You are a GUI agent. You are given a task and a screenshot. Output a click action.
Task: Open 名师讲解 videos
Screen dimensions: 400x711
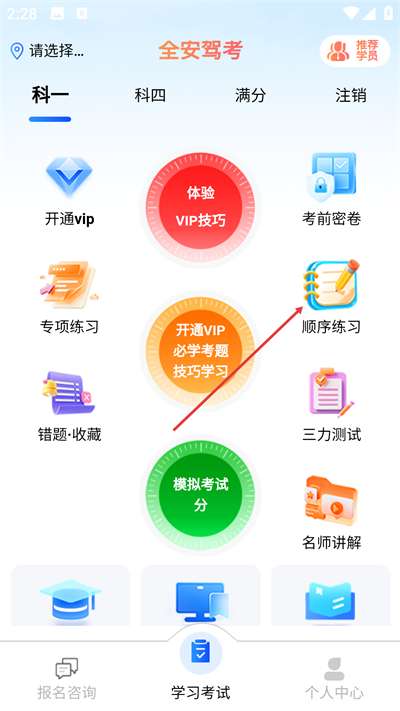332,513
